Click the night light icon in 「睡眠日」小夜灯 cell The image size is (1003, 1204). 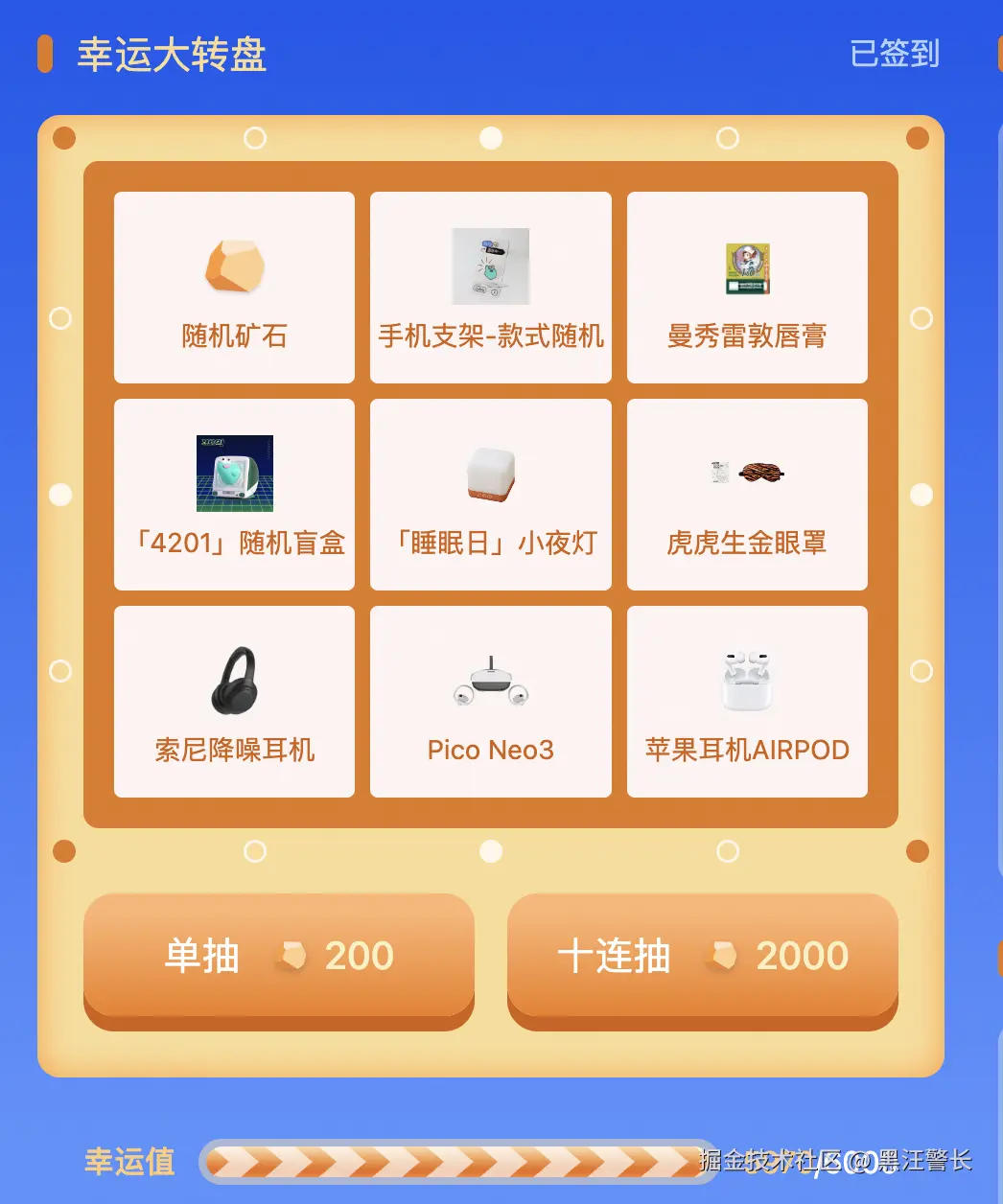(490, 473)
